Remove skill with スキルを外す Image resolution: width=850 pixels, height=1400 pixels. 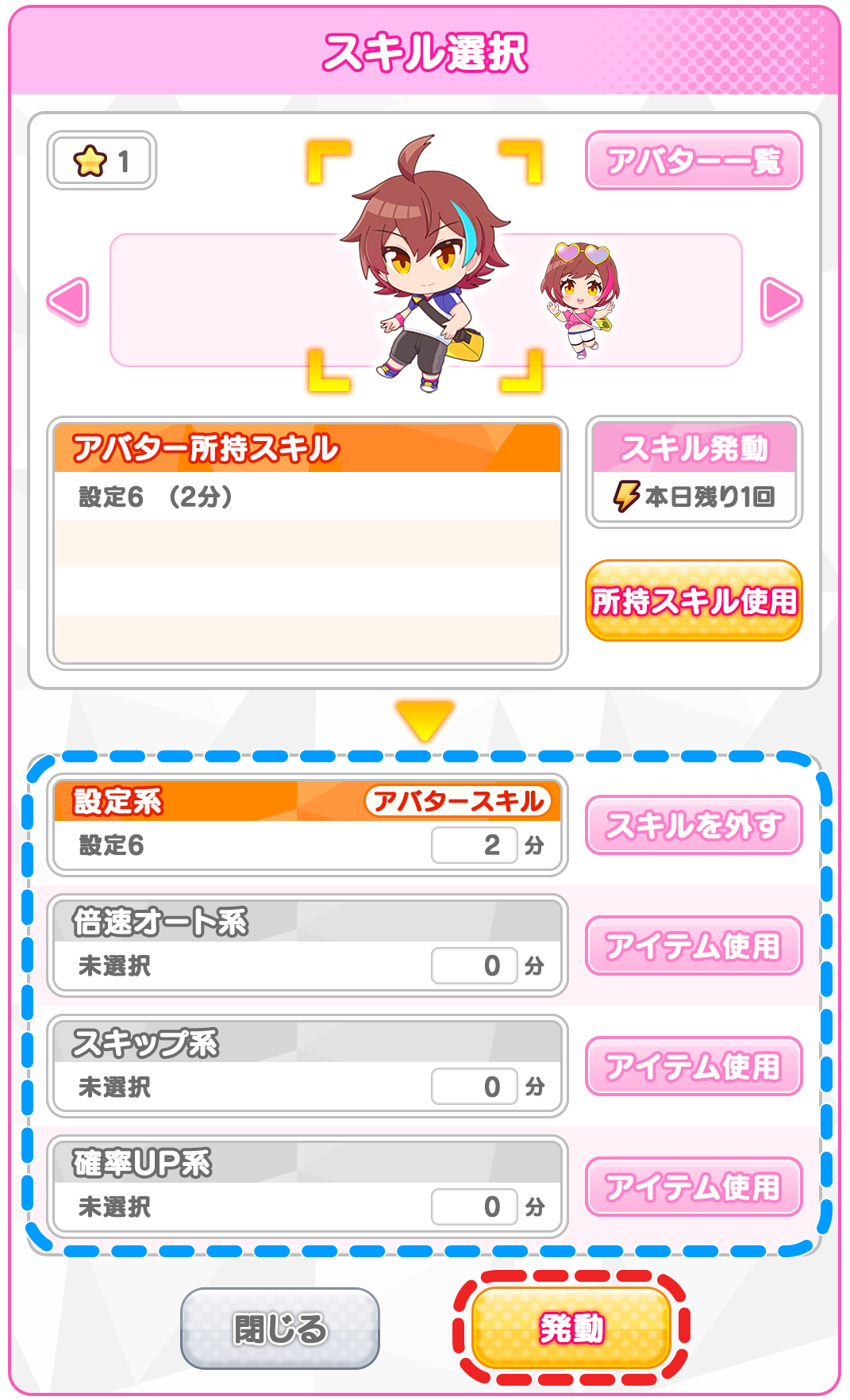694,825
